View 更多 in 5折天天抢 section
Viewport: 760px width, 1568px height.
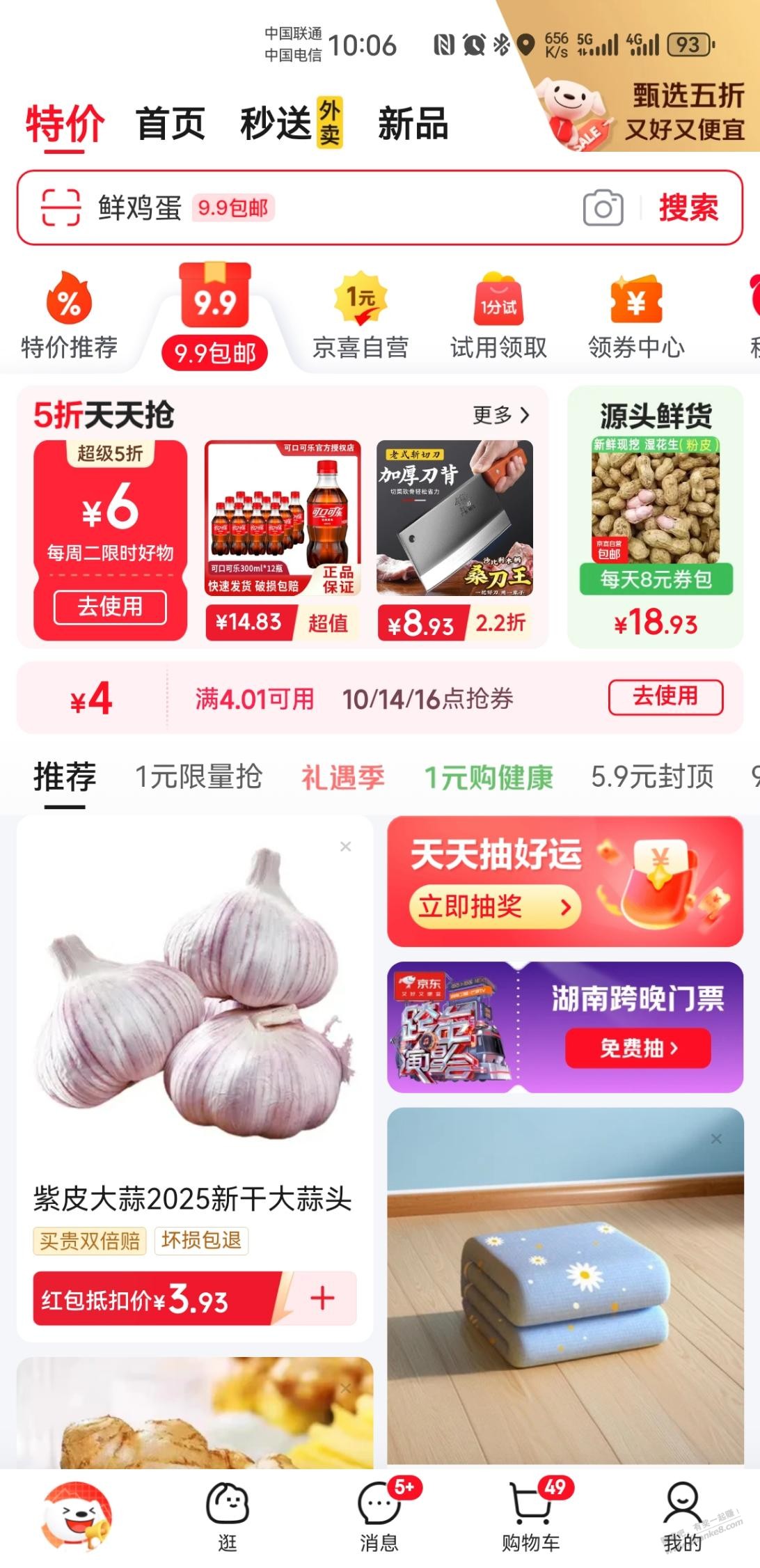tap(501, 415)
